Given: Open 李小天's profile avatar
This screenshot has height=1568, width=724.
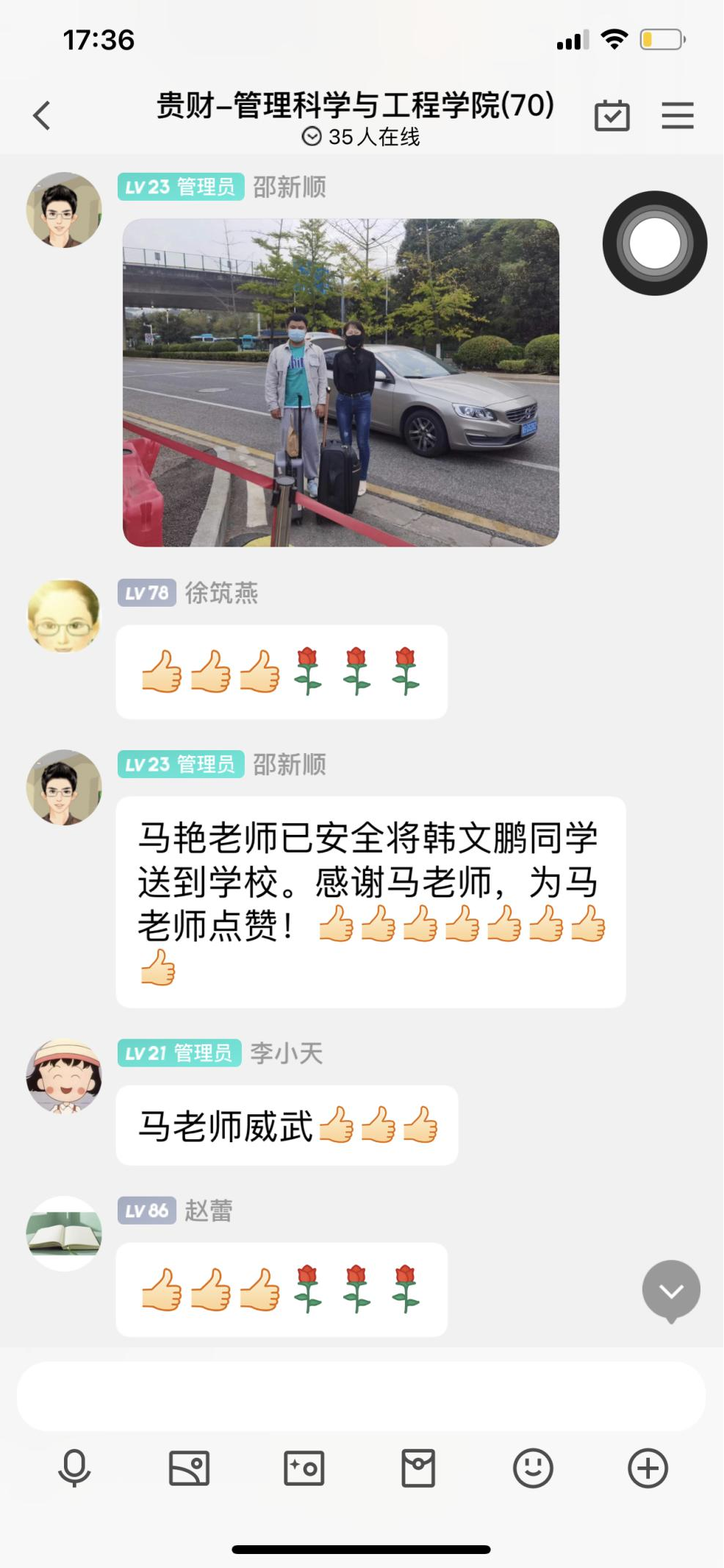Looking at the screenshot, I should coord(64,1075).
